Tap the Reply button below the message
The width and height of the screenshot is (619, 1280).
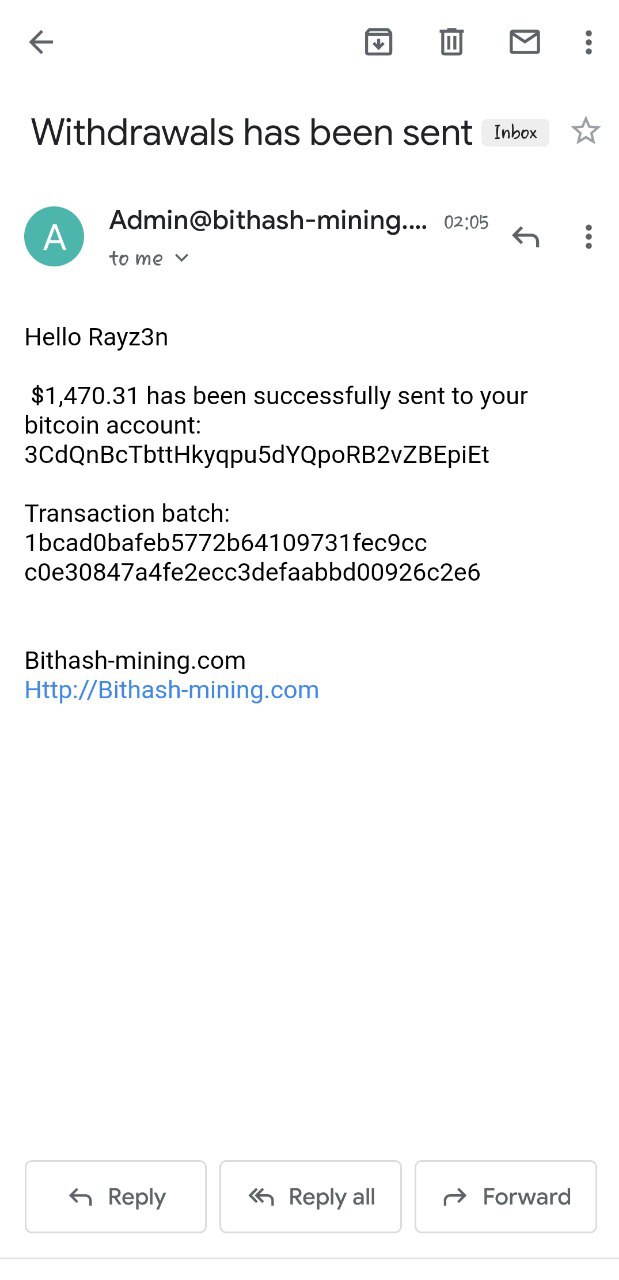tap(116, 1197)
